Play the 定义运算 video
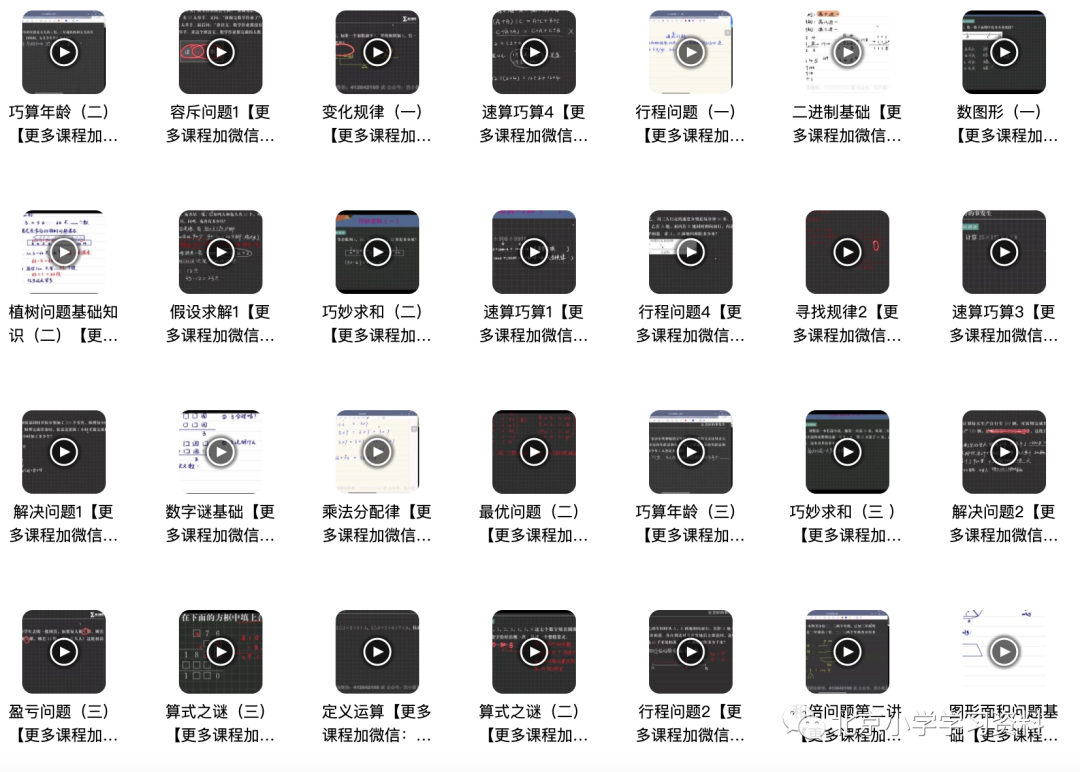Image resolution: width=1080 pixels, height=772 pixels. (377, 652)
